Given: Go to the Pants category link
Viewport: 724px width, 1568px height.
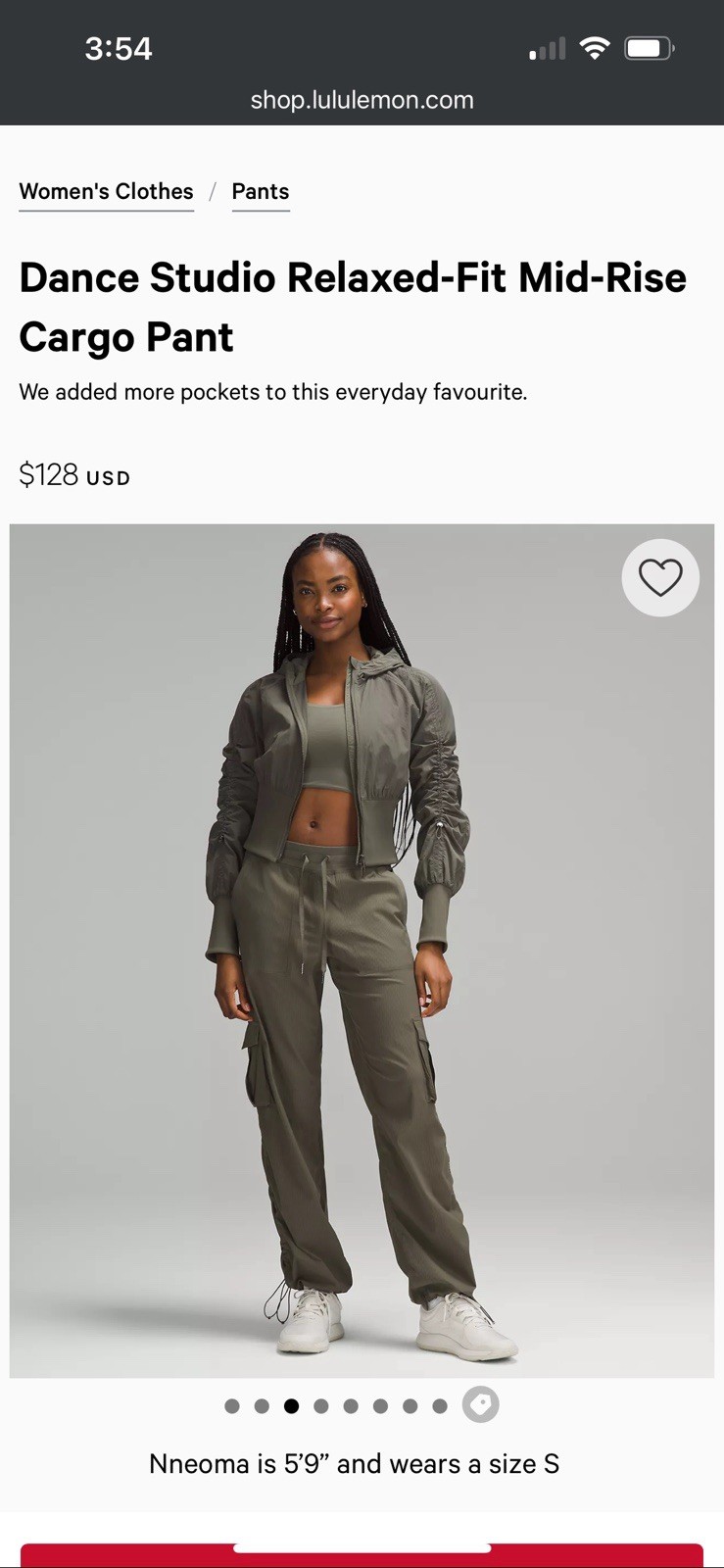Looking at the screenshot, I should coord(260,191).
